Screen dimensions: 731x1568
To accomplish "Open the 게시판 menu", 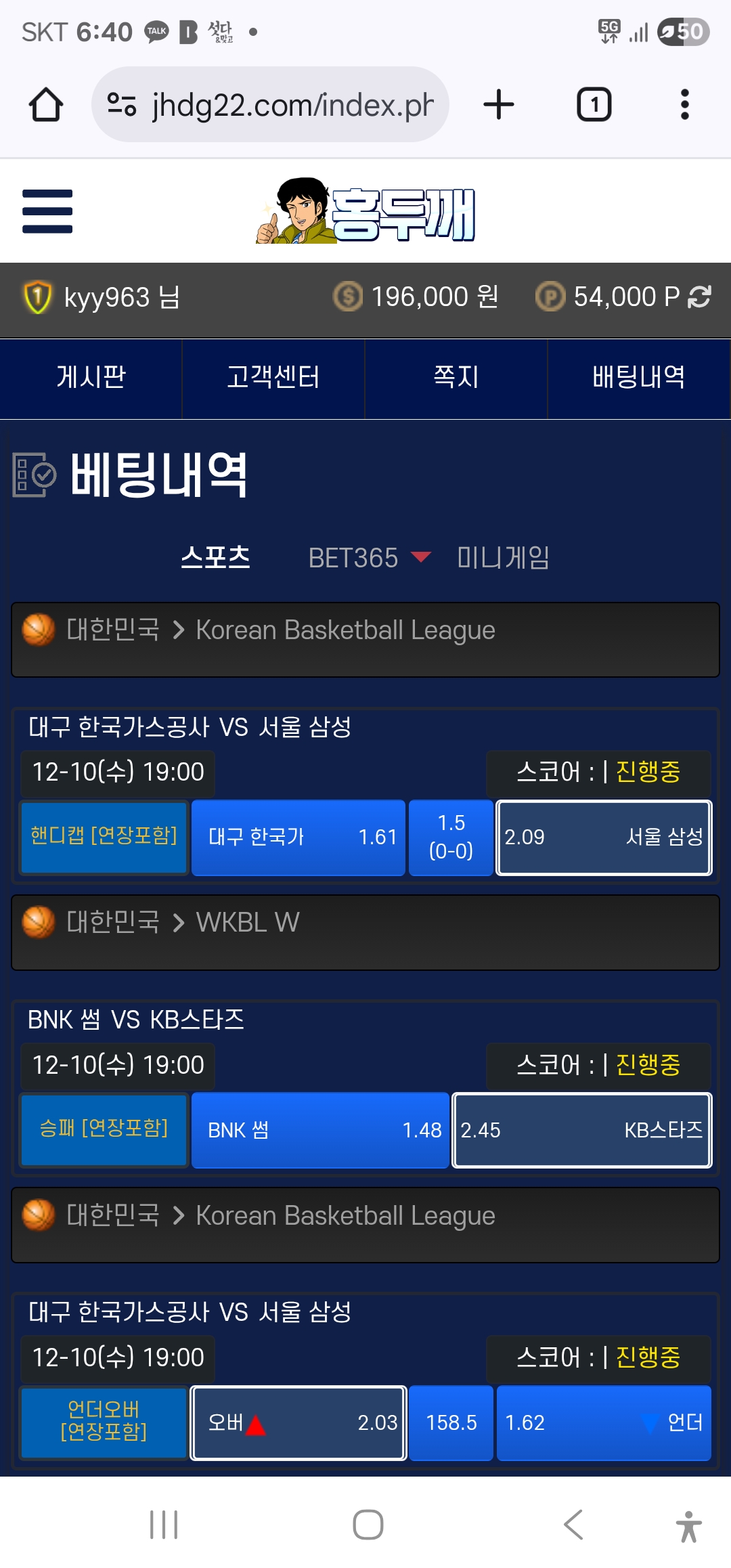I will 91,378.
